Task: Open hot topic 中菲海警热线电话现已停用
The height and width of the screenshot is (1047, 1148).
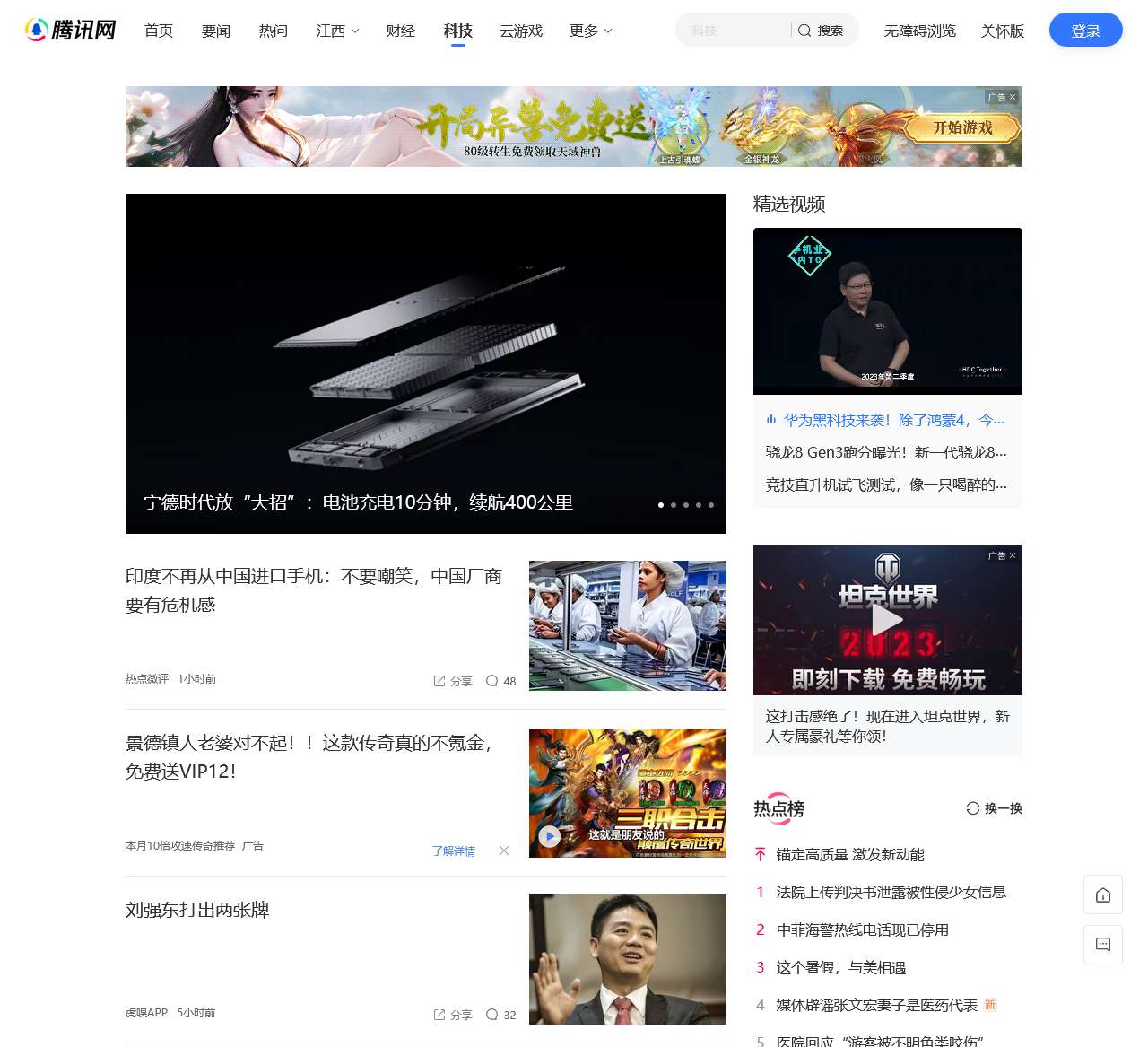Action: click(x=862, y=929)
